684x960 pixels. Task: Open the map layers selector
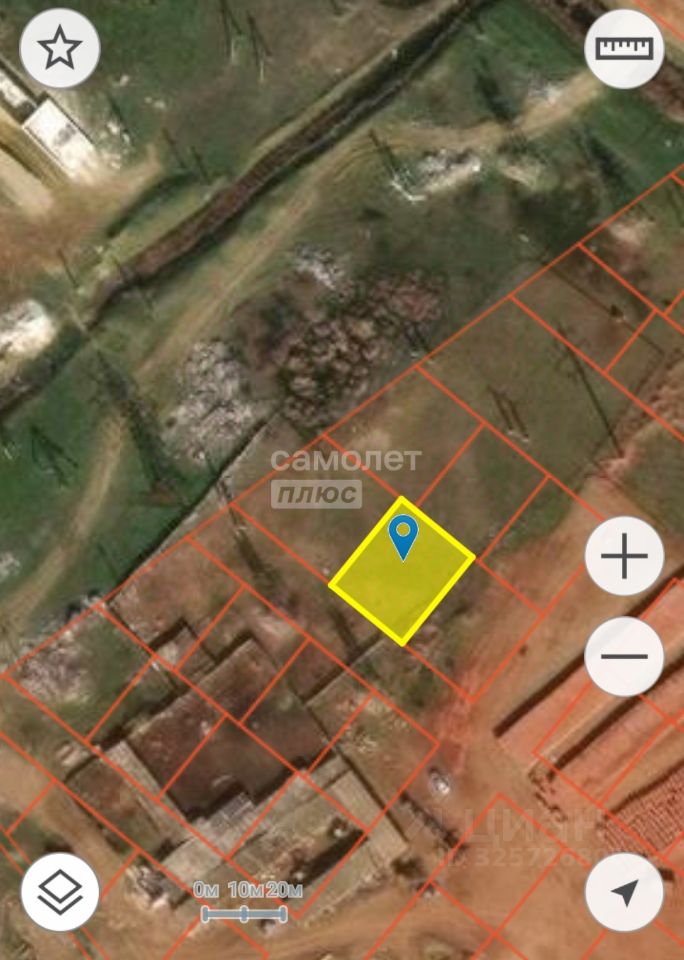tap(60, 892)
